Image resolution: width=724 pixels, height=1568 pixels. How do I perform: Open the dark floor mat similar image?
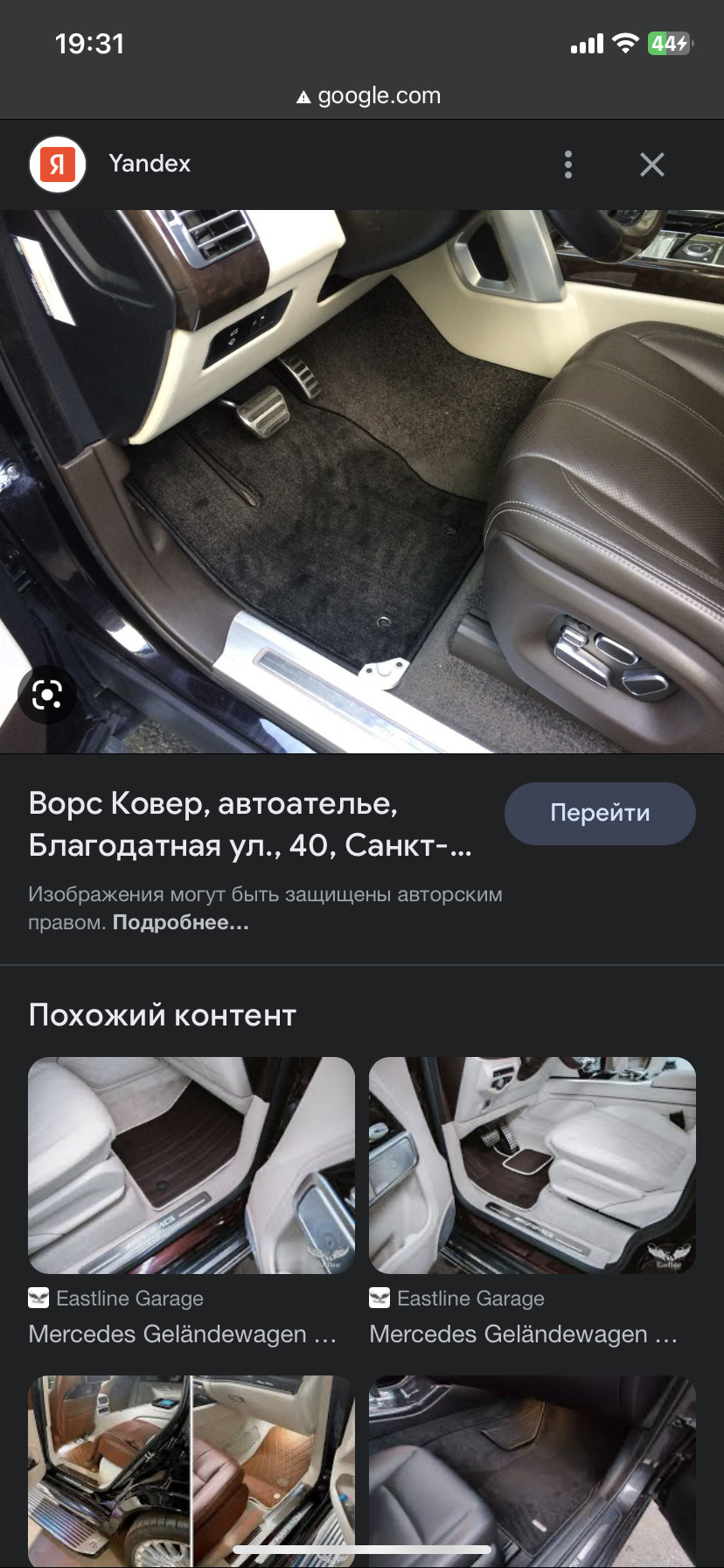point(533,1471)
